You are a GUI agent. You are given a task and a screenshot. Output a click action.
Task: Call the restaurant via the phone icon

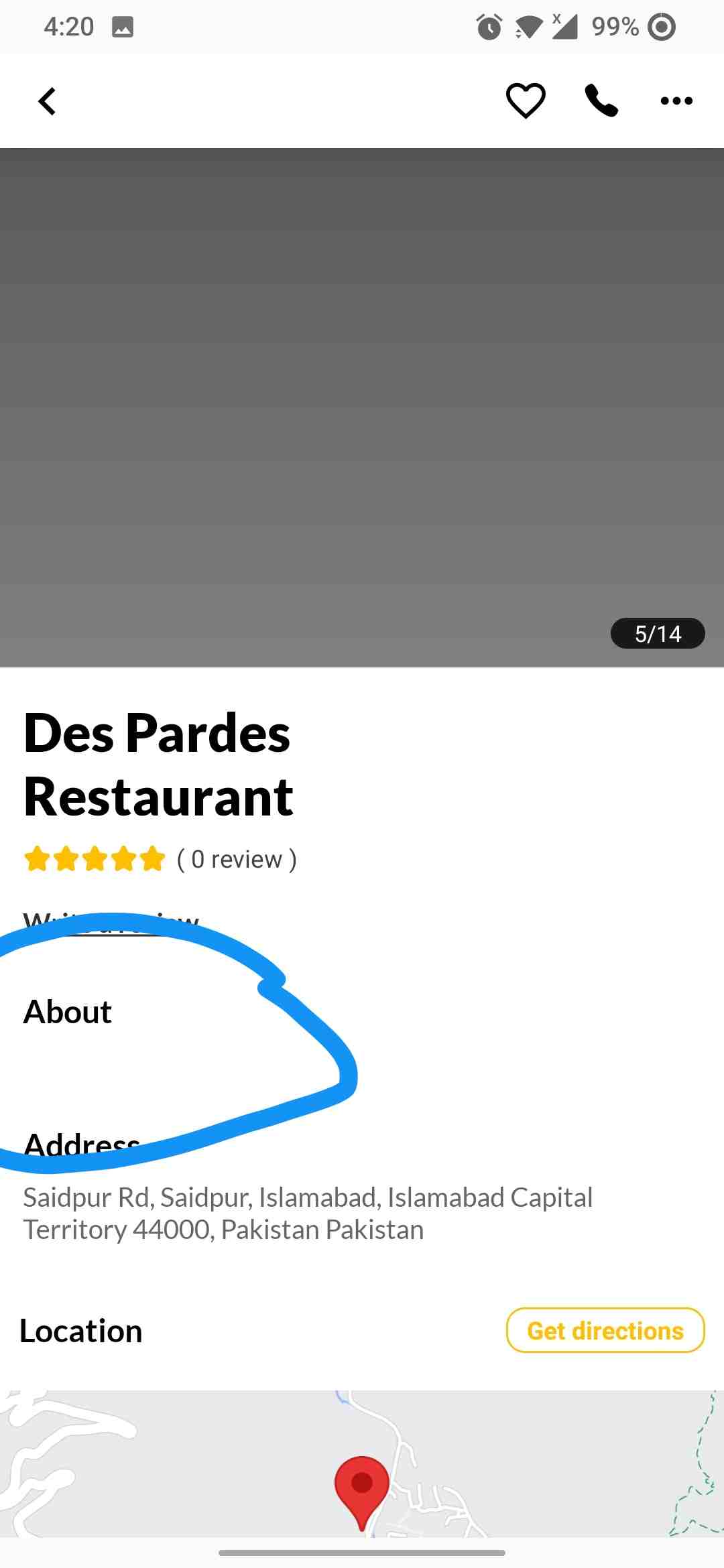601,101
